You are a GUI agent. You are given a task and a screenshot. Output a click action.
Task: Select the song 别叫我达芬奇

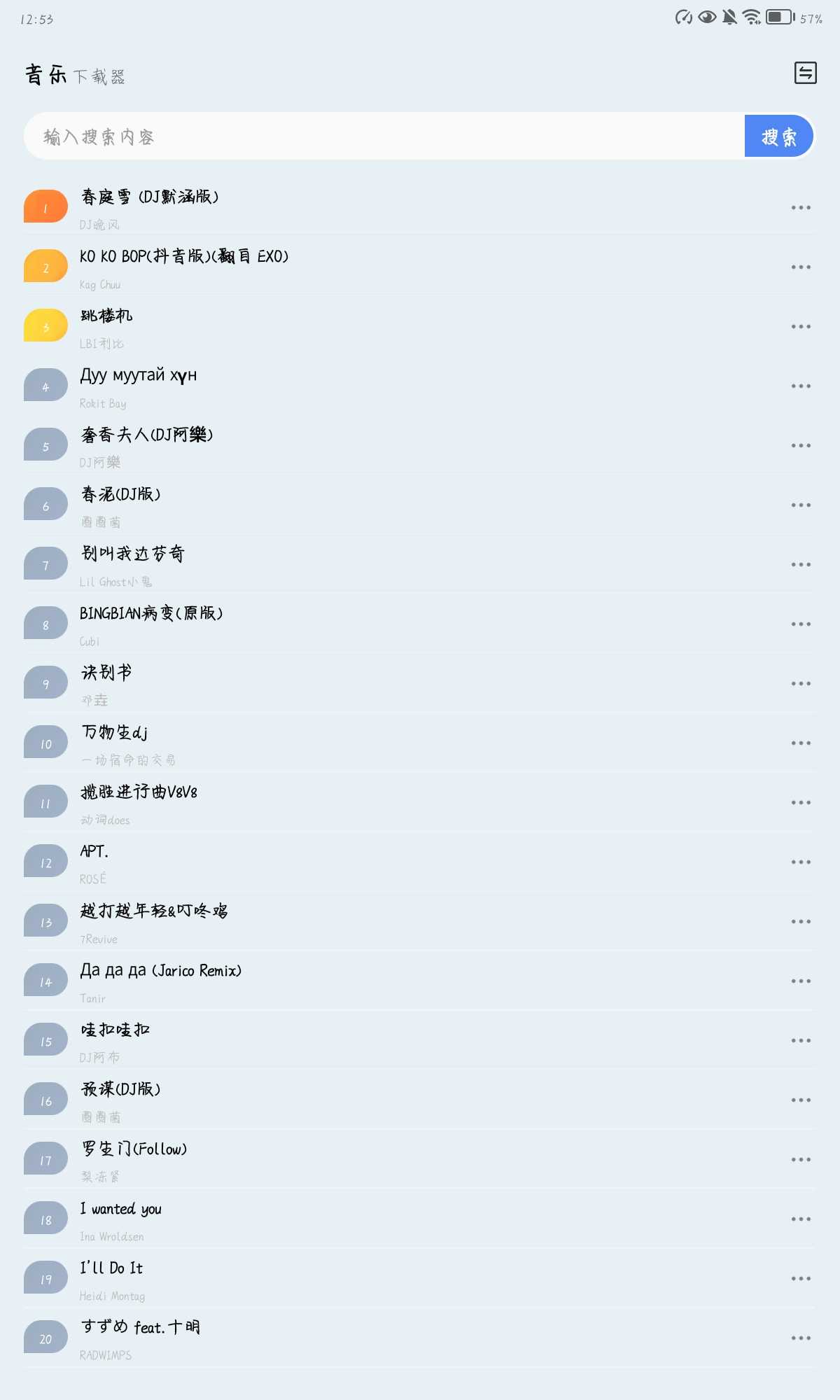pyautogui.click(x=420, y=565)
